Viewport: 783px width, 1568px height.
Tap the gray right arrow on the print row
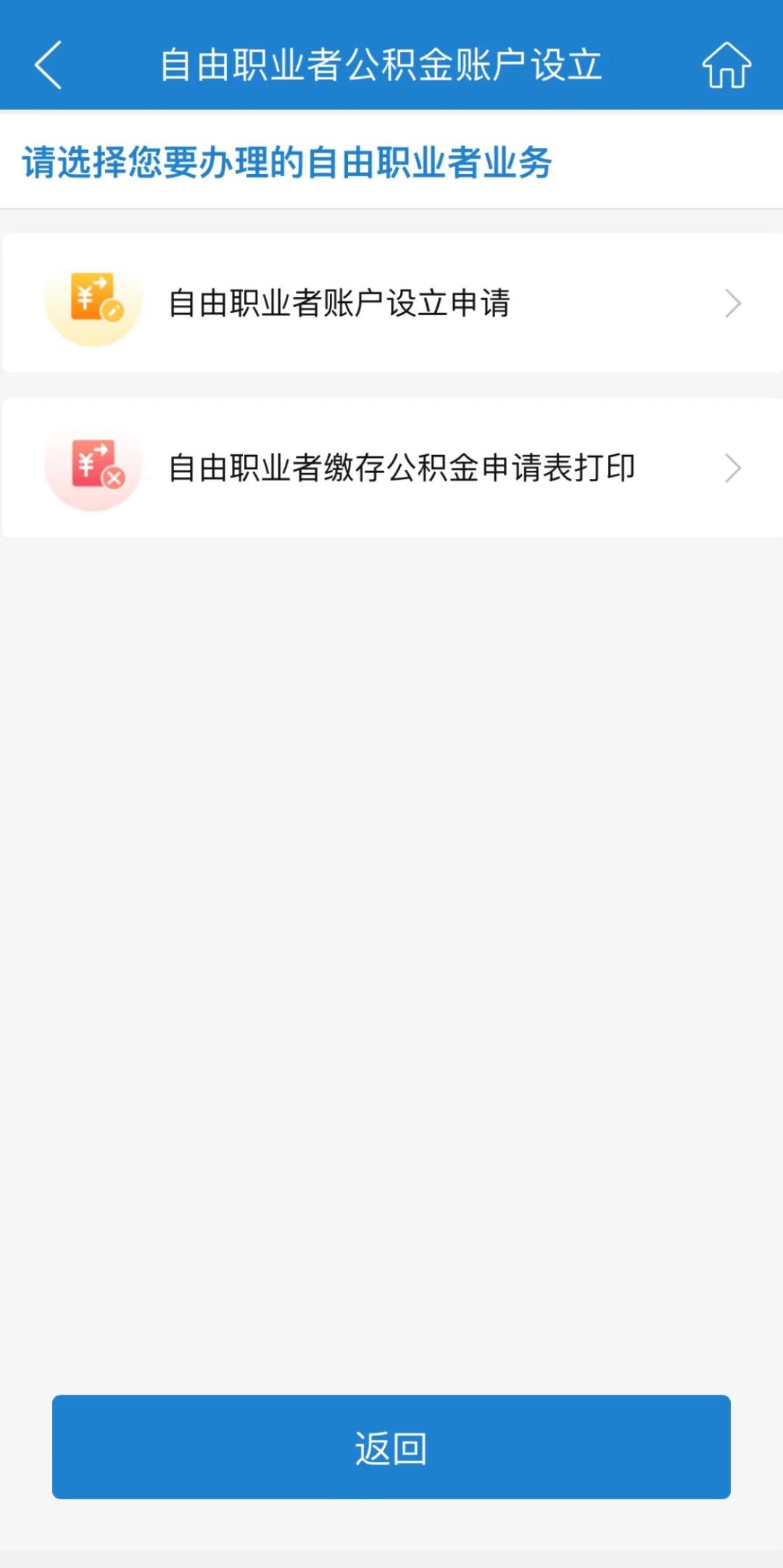click(734, 467)
